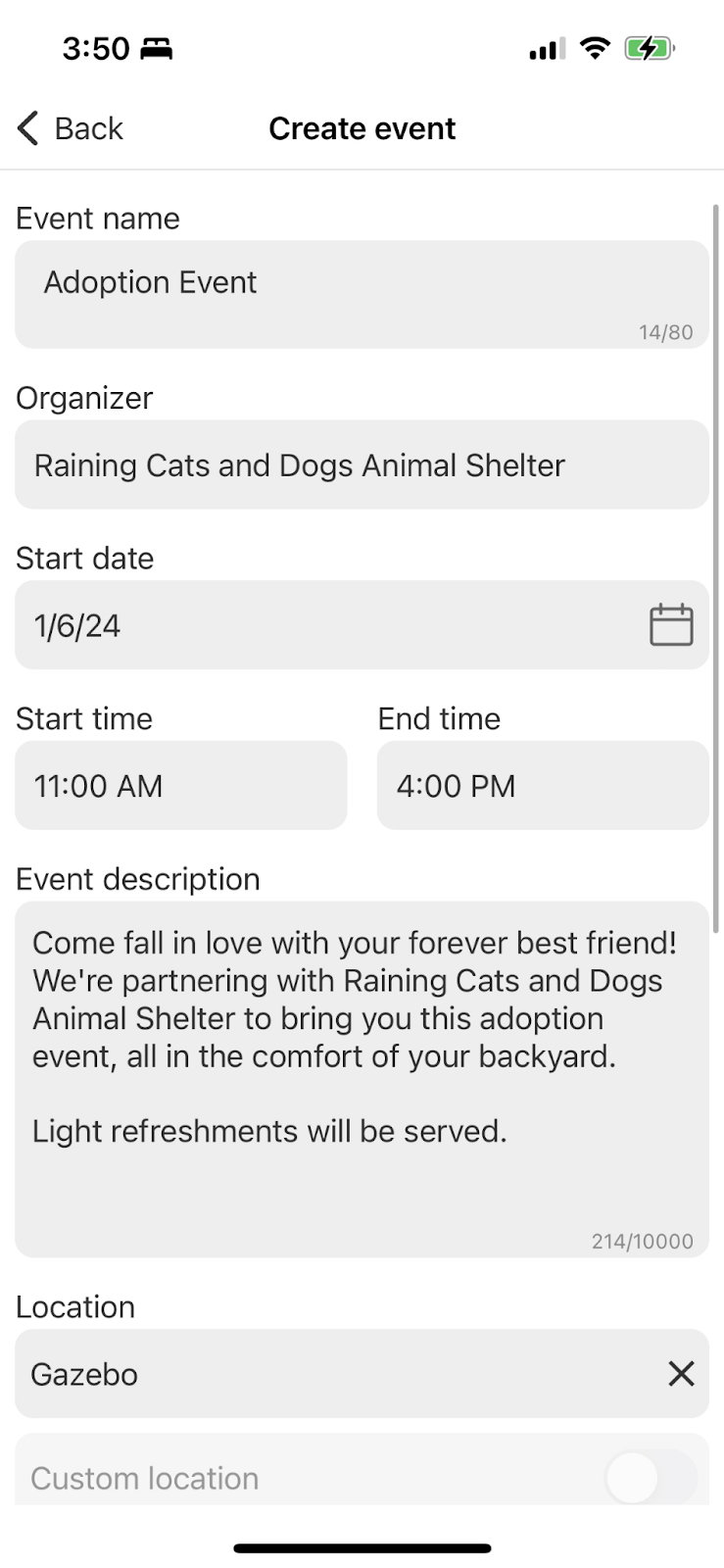Select the Gazebo location field
Image resolution: width=724 pixels, height=1568 pixels.
(x=362, y=1374)
